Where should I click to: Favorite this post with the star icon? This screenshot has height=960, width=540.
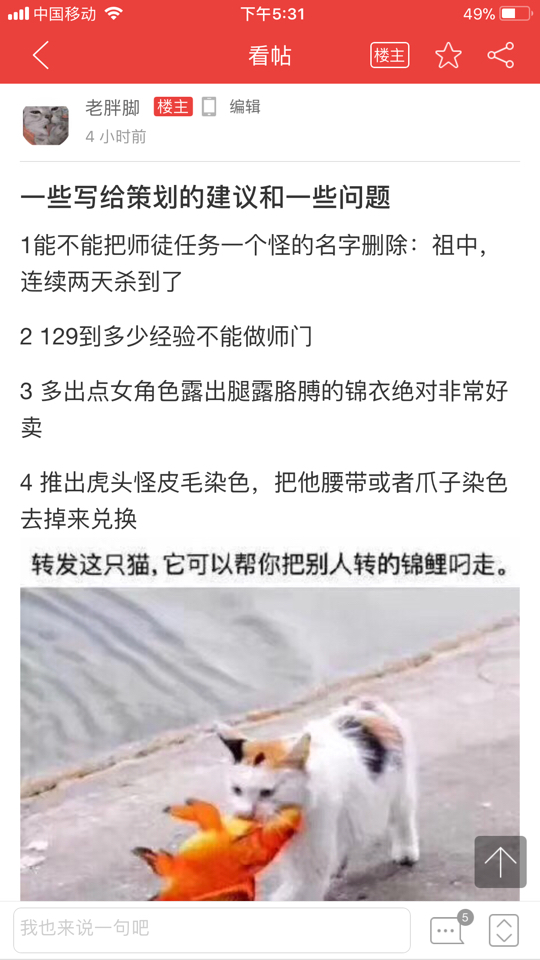[448, 56]
